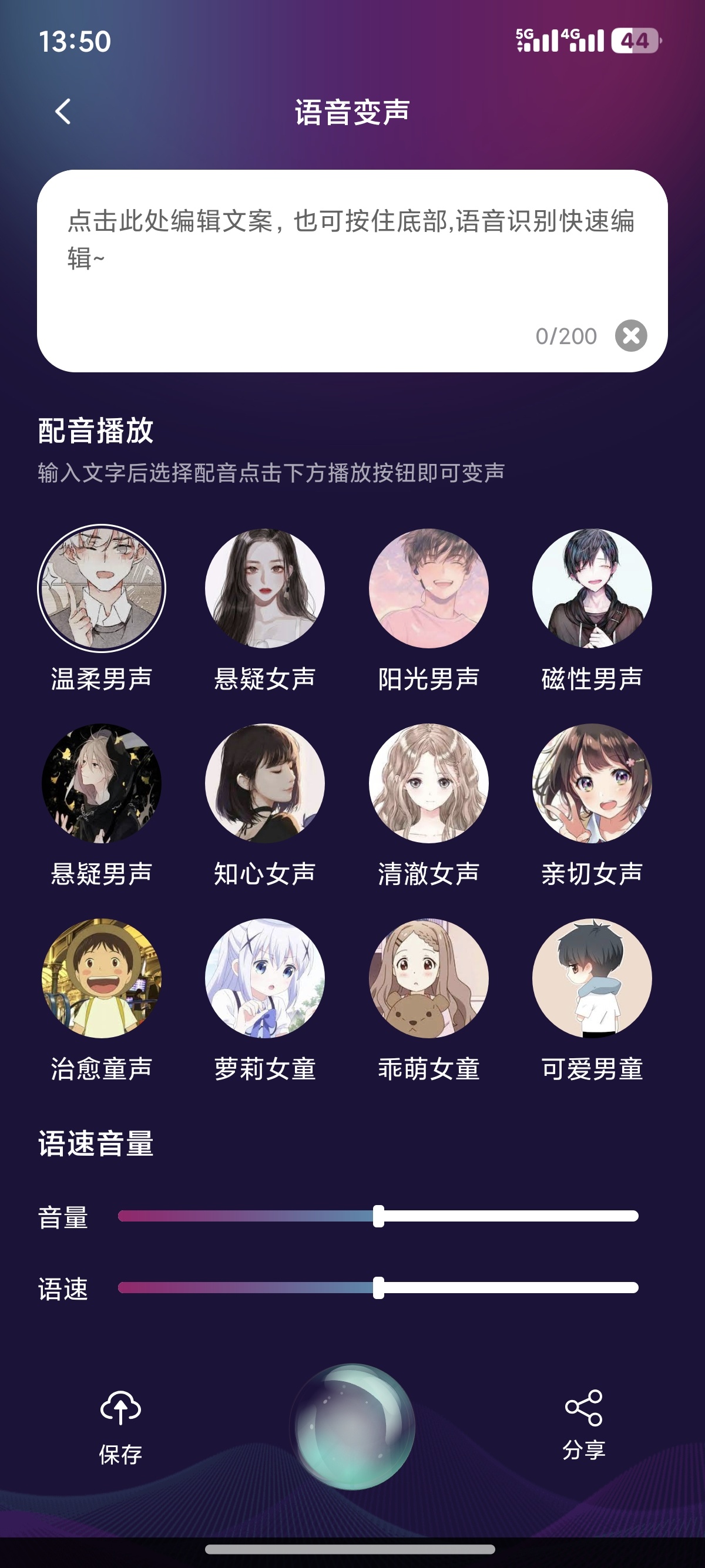
Task: Select the 温柔男声 voice
Action: [102, 588]
